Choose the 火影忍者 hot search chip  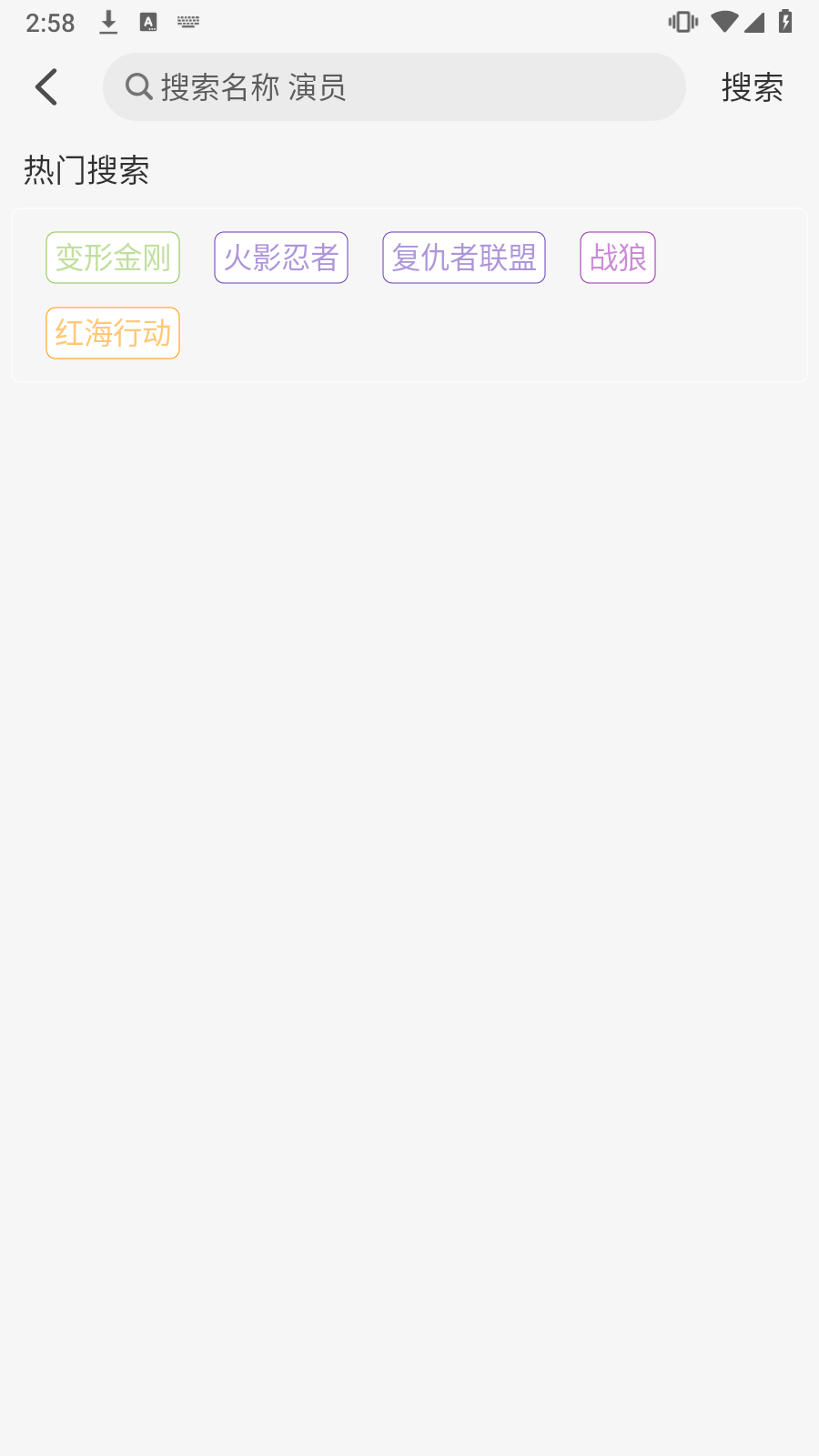pyautogui.click(x=281, y=258)
